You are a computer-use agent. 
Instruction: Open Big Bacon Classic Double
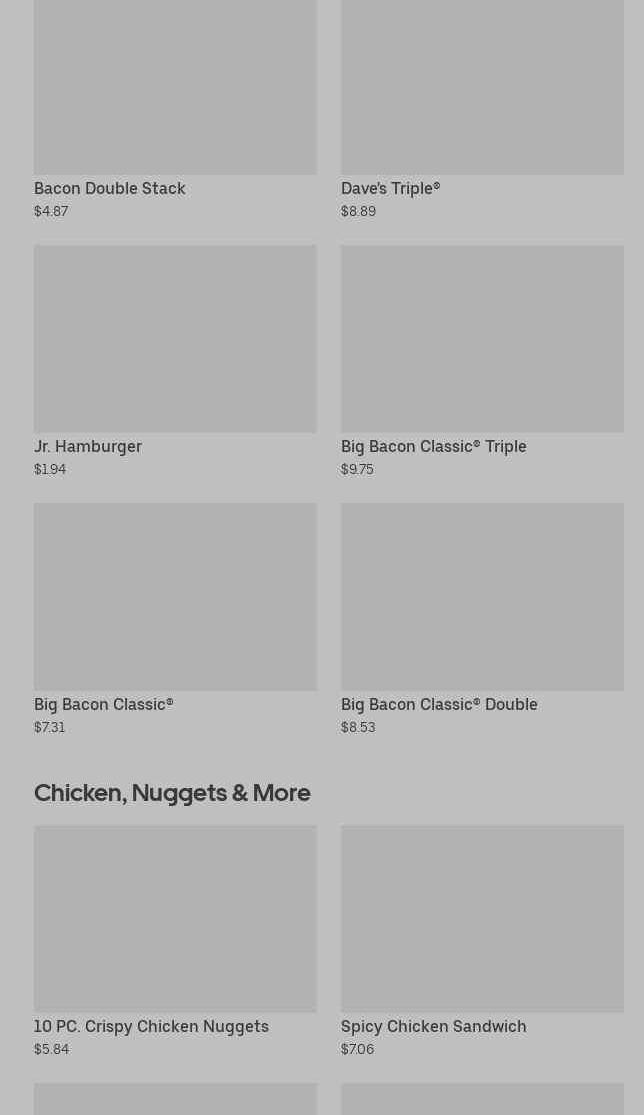pos(482,619)
